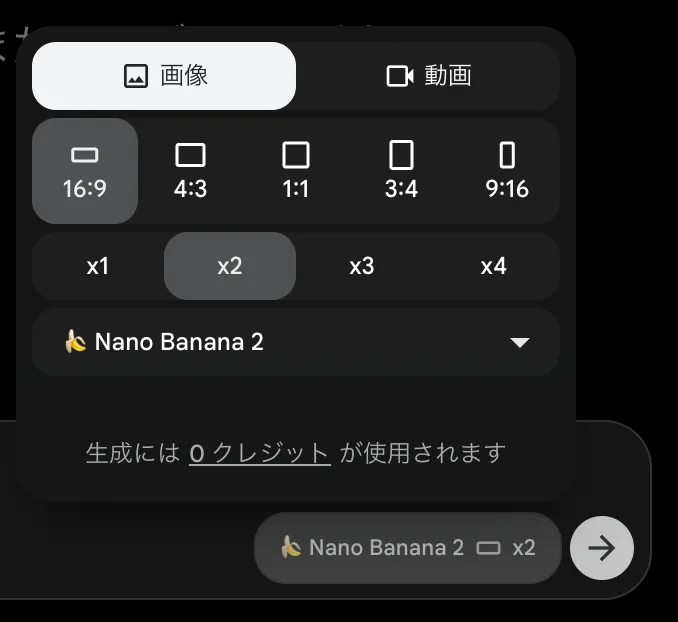Expand the Nano Banana 2 model dropdown
Image resolution: width=678 pixels, height=622 pixels.
tap(296, 342)
